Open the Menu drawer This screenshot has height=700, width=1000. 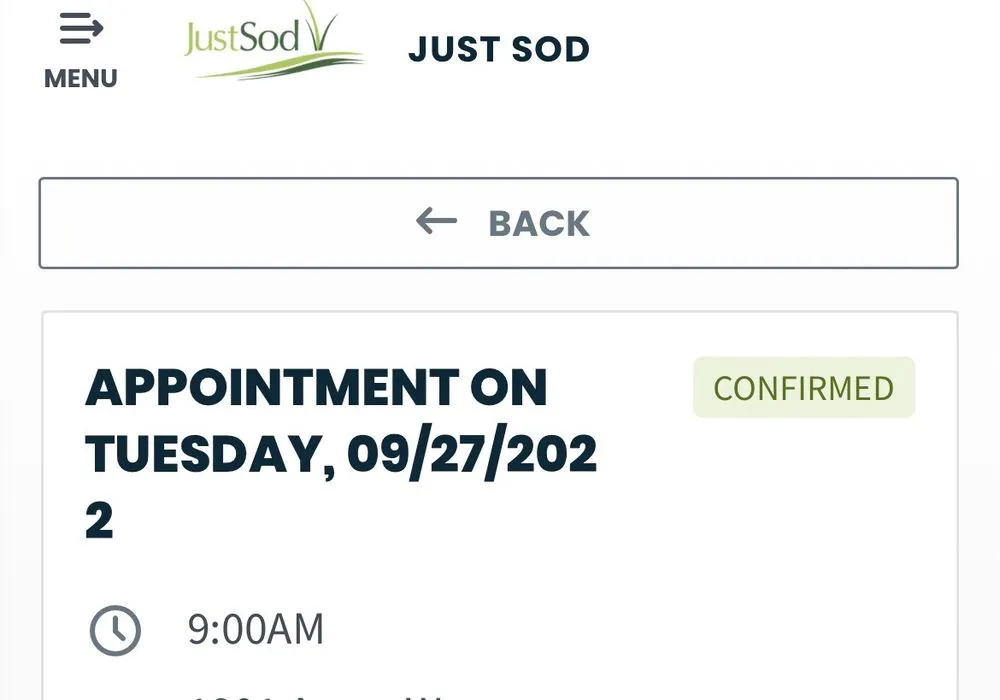[x=80, y=50]
